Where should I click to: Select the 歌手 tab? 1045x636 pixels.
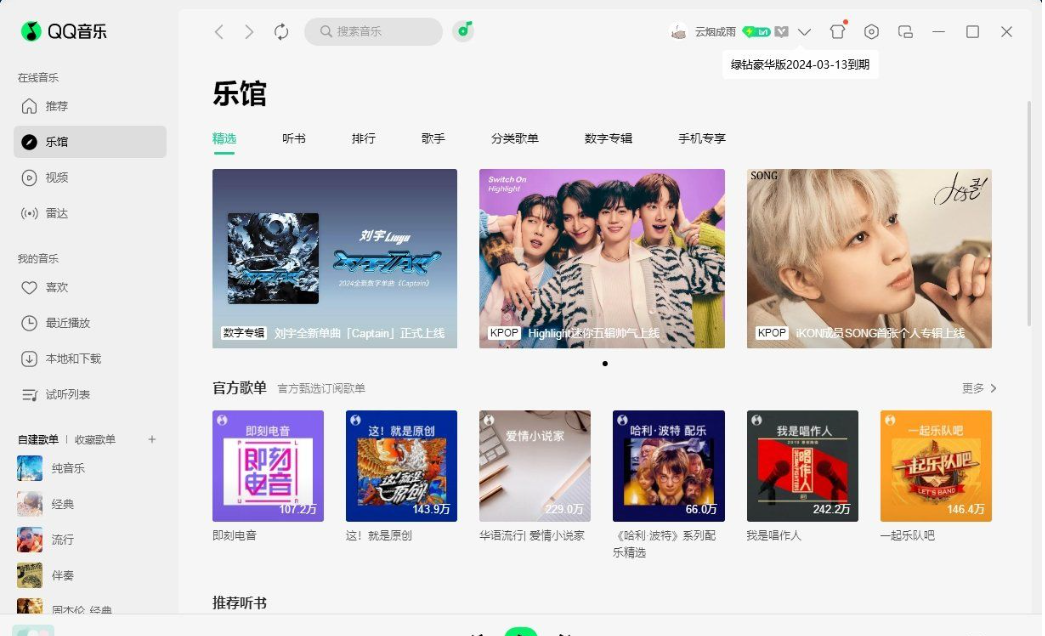pyautogui.click(x=433, y=139)
